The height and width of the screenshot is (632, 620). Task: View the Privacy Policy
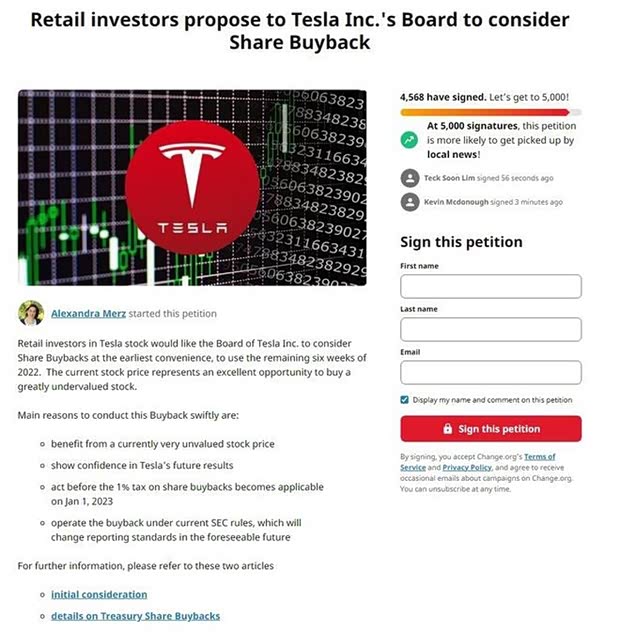click(466, 467)
